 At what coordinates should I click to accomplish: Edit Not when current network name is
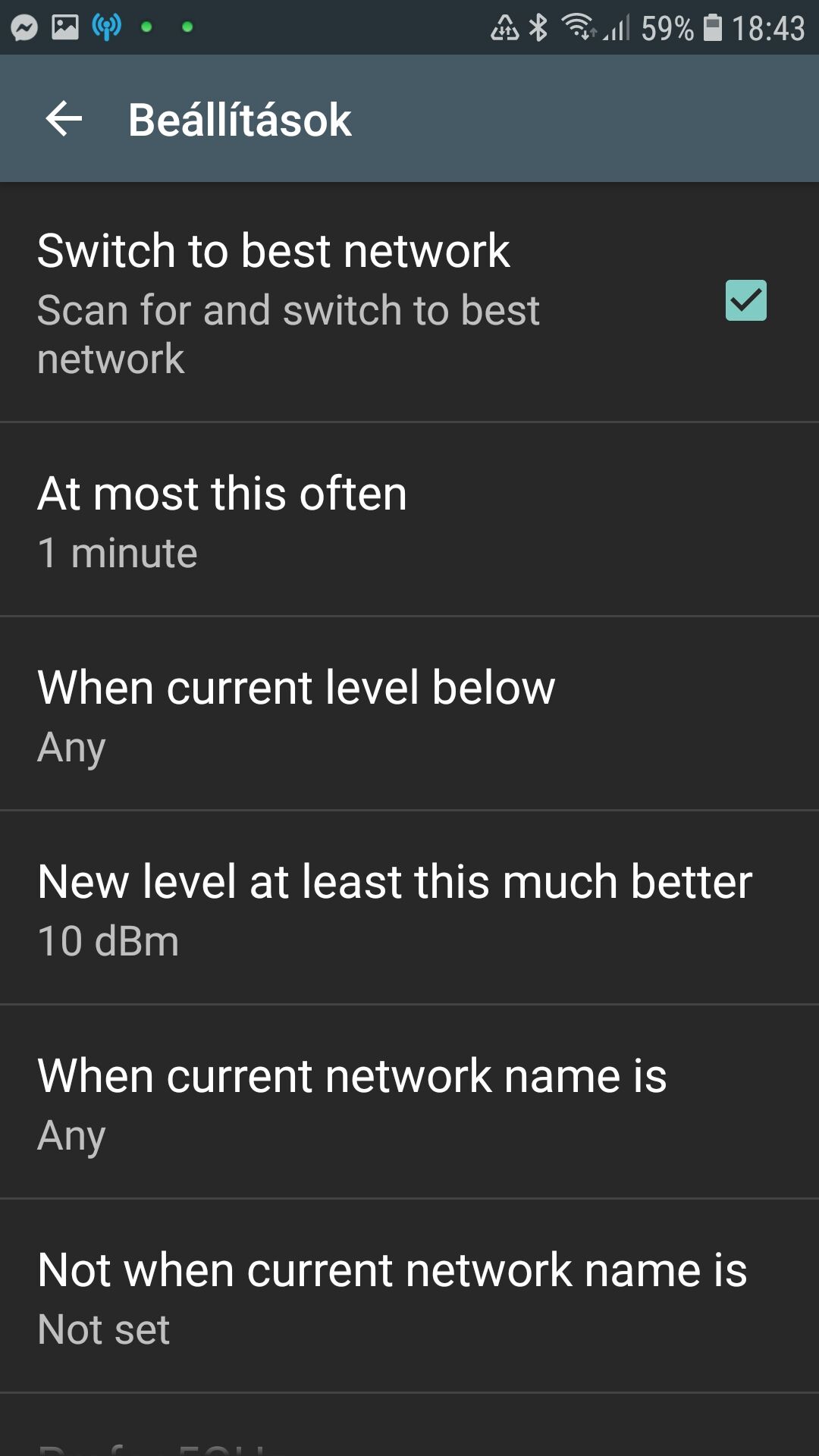point(409,1296)
